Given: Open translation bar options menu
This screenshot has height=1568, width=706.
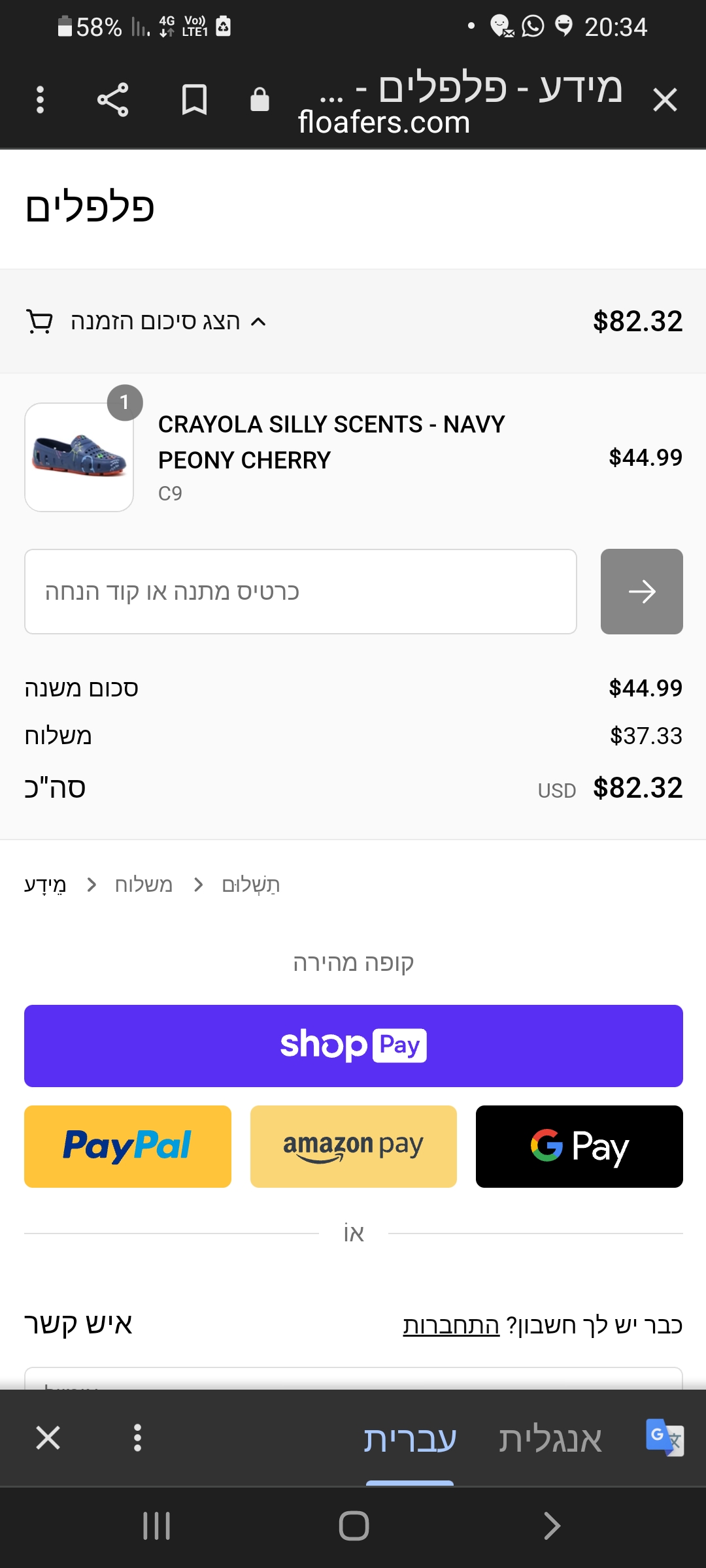Looking at the screenshot, I should (x=137, y=1438).
